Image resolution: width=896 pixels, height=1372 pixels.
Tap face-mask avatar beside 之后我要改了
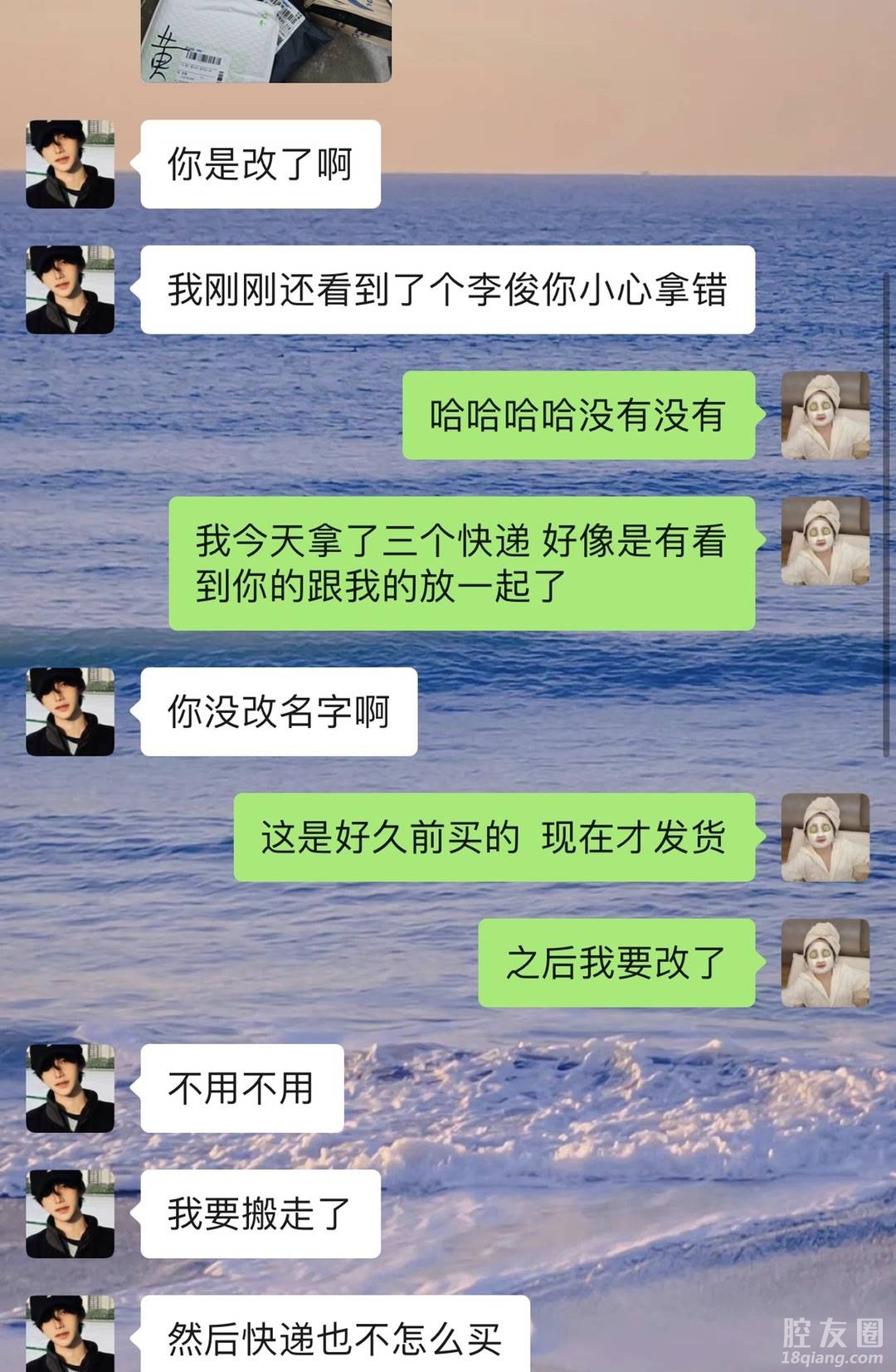pos(825,963)
